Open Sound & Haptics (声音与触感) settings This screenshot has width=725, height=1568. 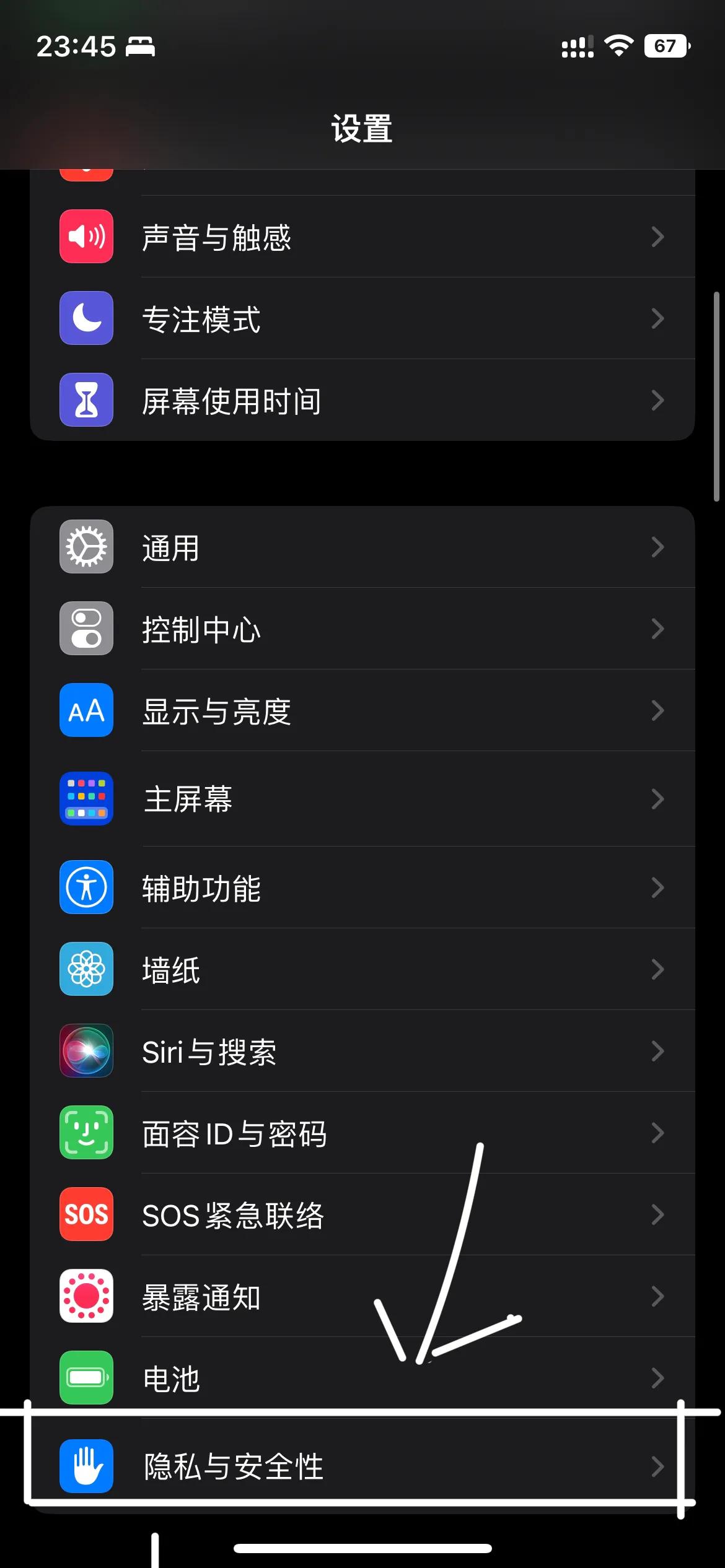click(x=86, y=237)
